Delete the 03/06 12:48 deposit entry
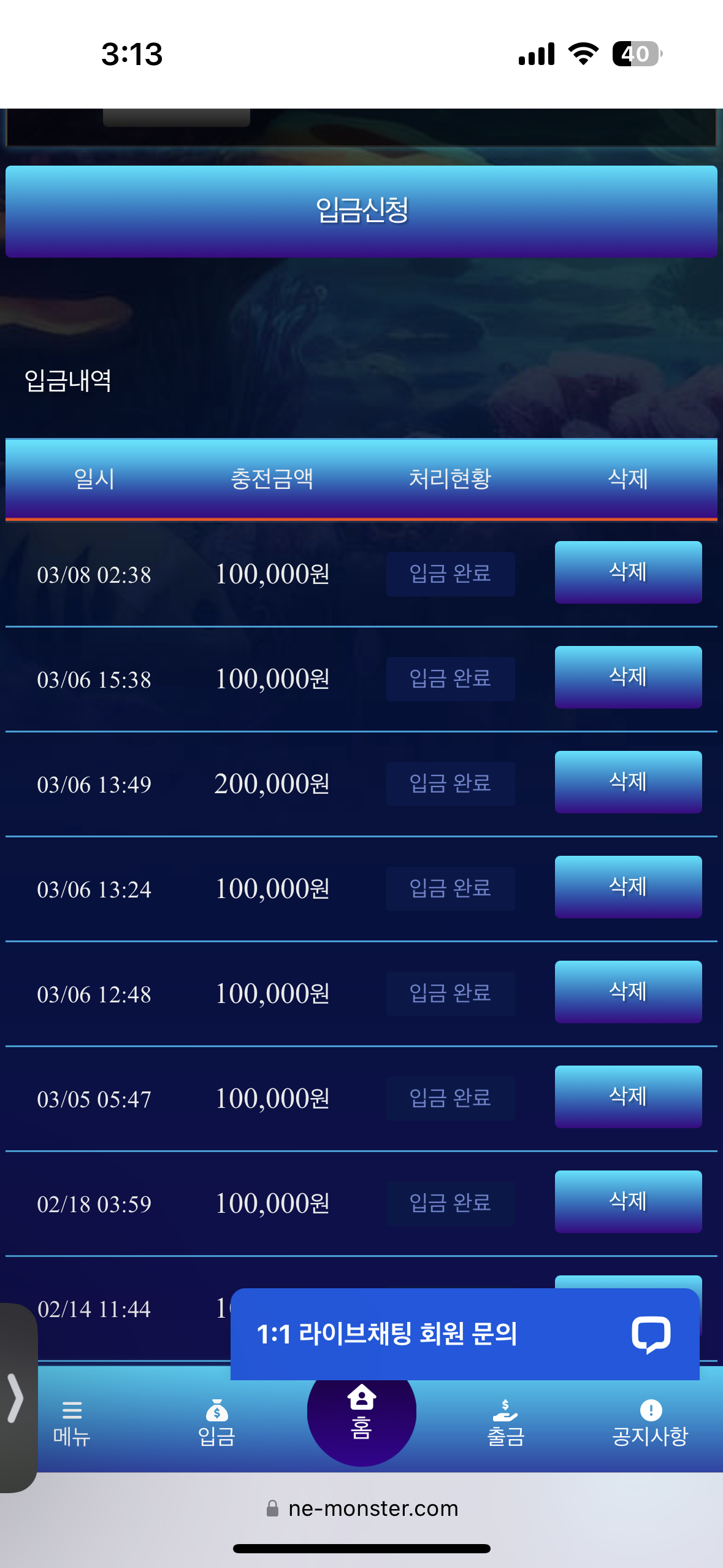 click(x=628, y=991)
